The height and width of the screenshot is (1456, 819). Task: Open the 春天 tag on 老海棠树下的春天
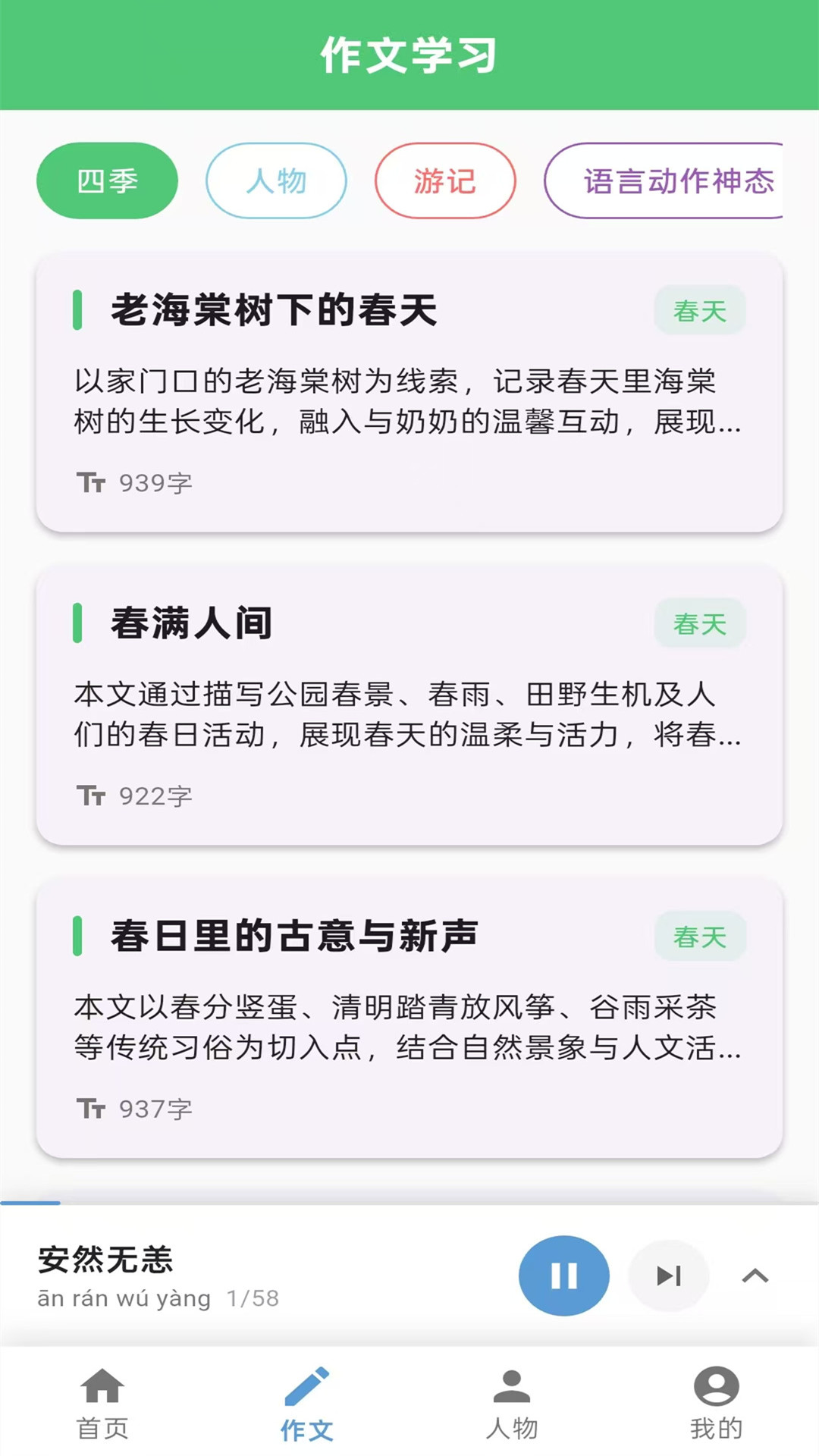(x=698, y=309)
